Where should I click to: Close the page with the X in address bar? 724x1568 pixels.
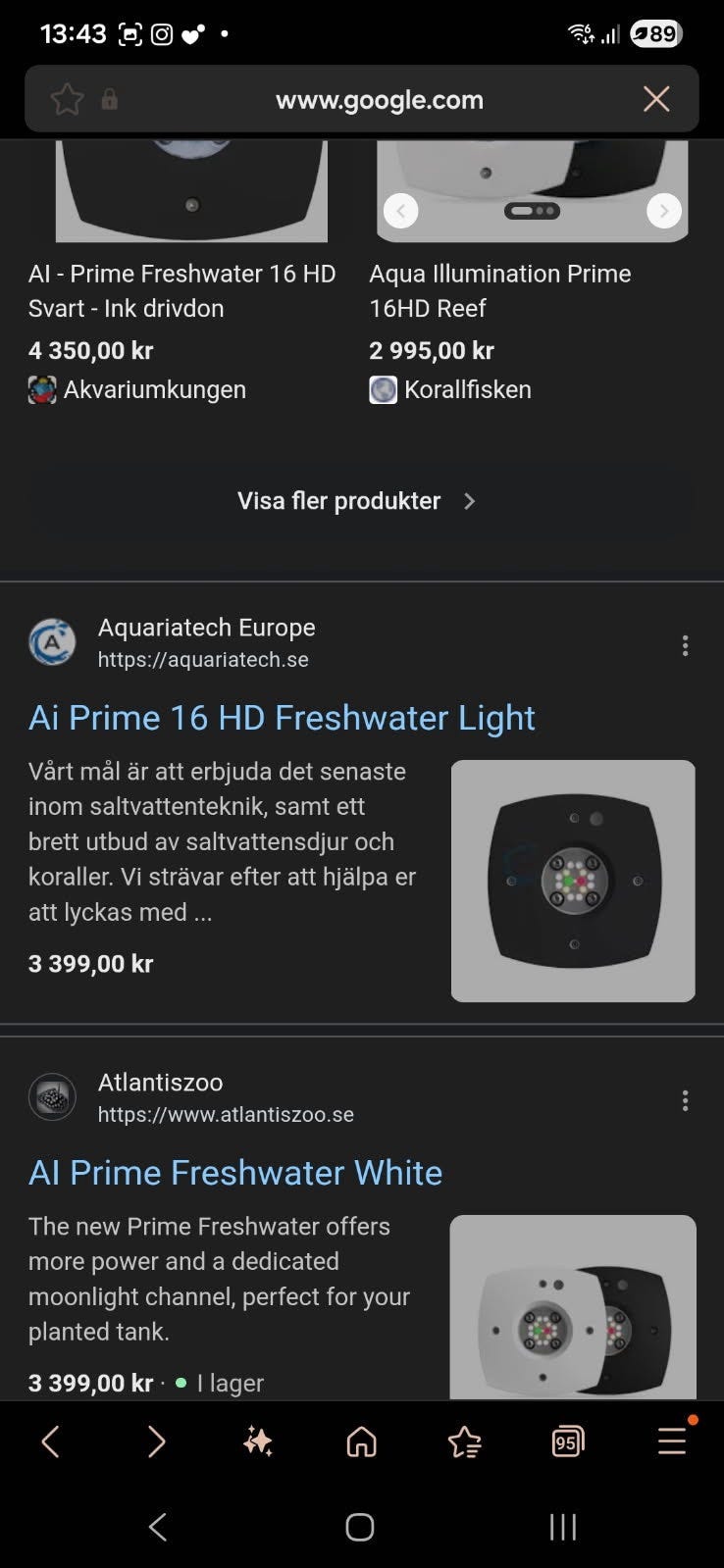coord(655,99)
